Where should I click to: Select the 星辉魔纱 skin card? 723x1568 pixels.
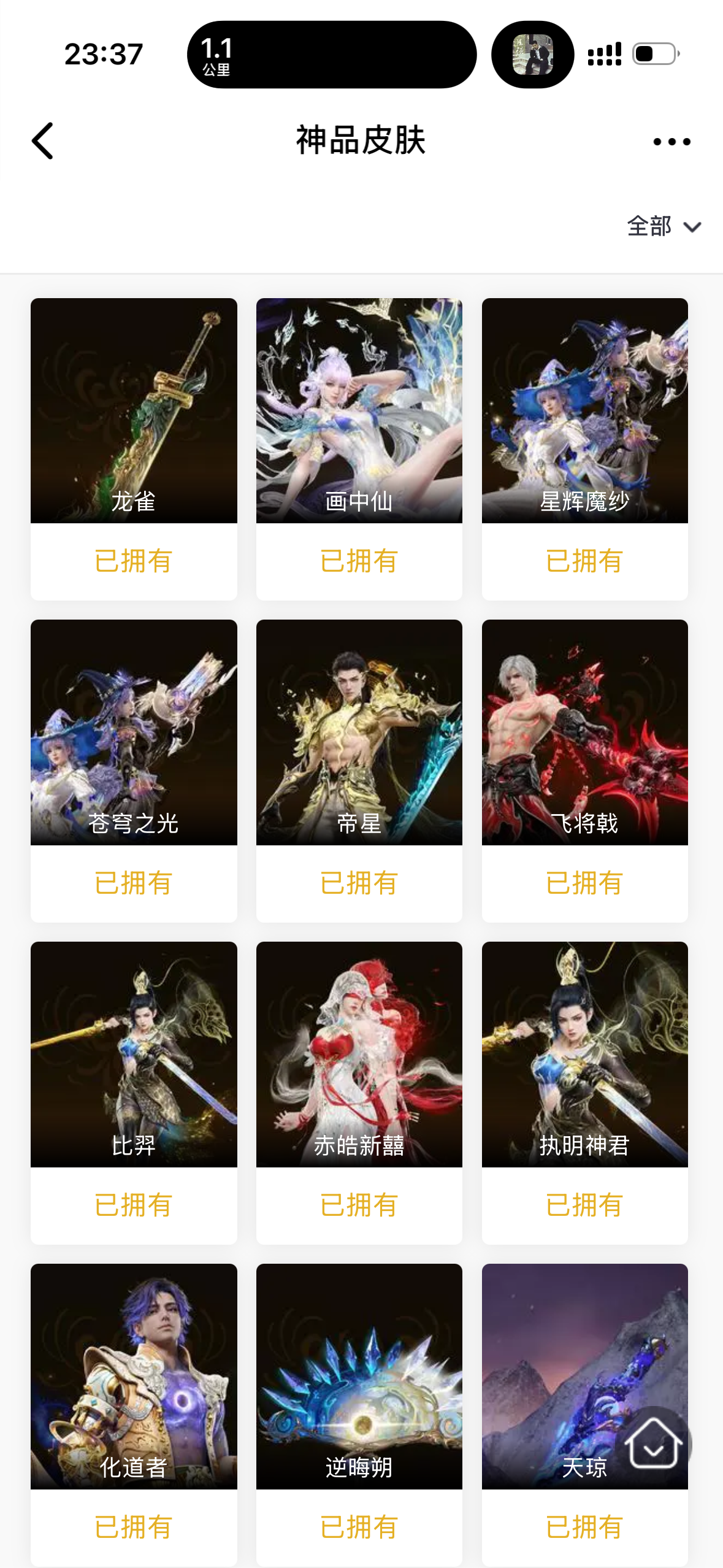(x=584, y=411)
